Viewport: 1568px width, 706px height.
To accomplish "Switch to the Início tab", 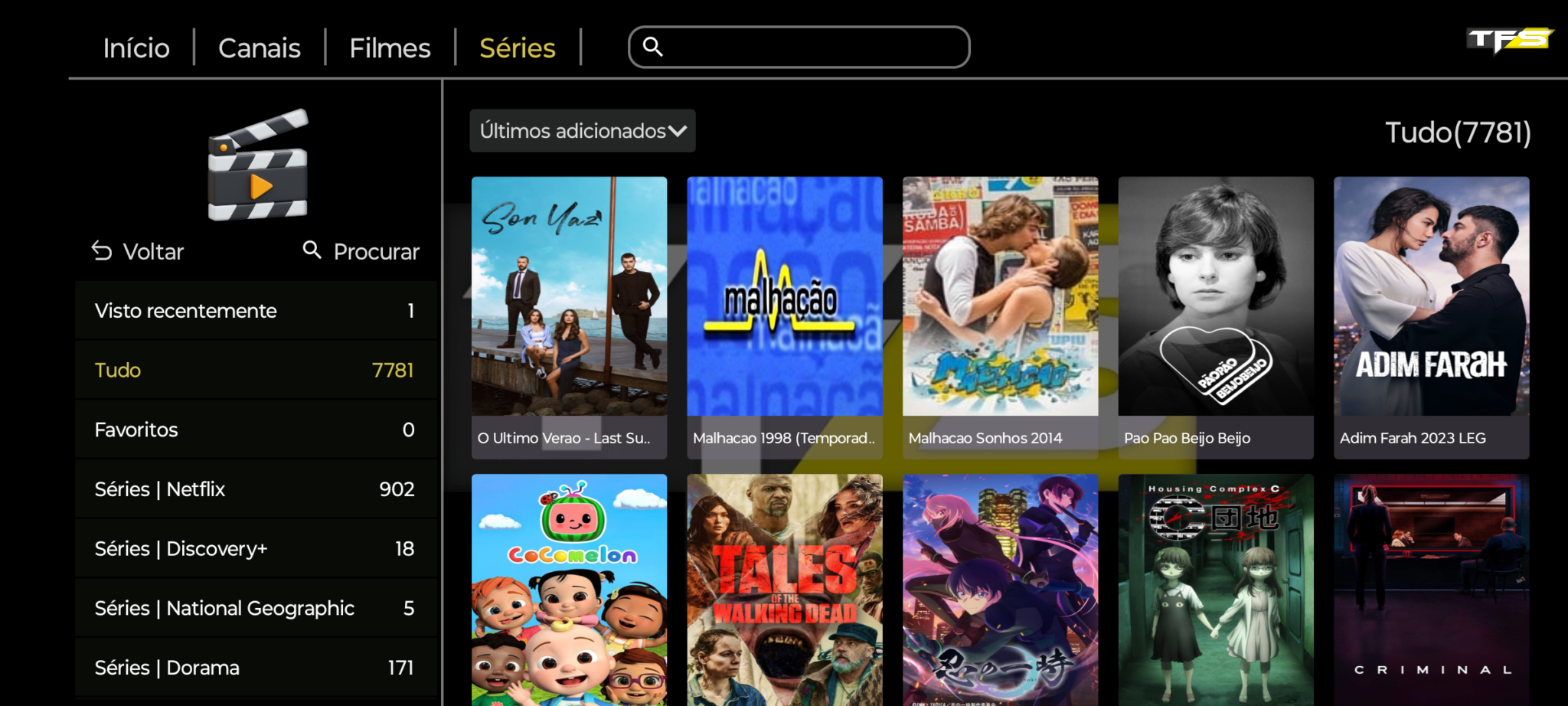I will (x=136, y=48).
